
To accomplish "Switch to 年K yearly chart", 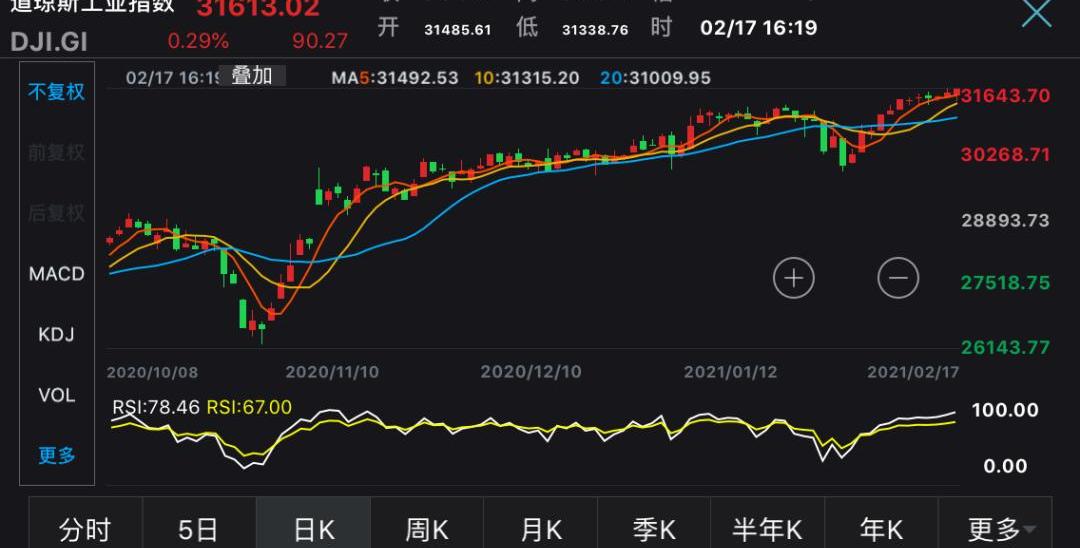I will [881, 527].
